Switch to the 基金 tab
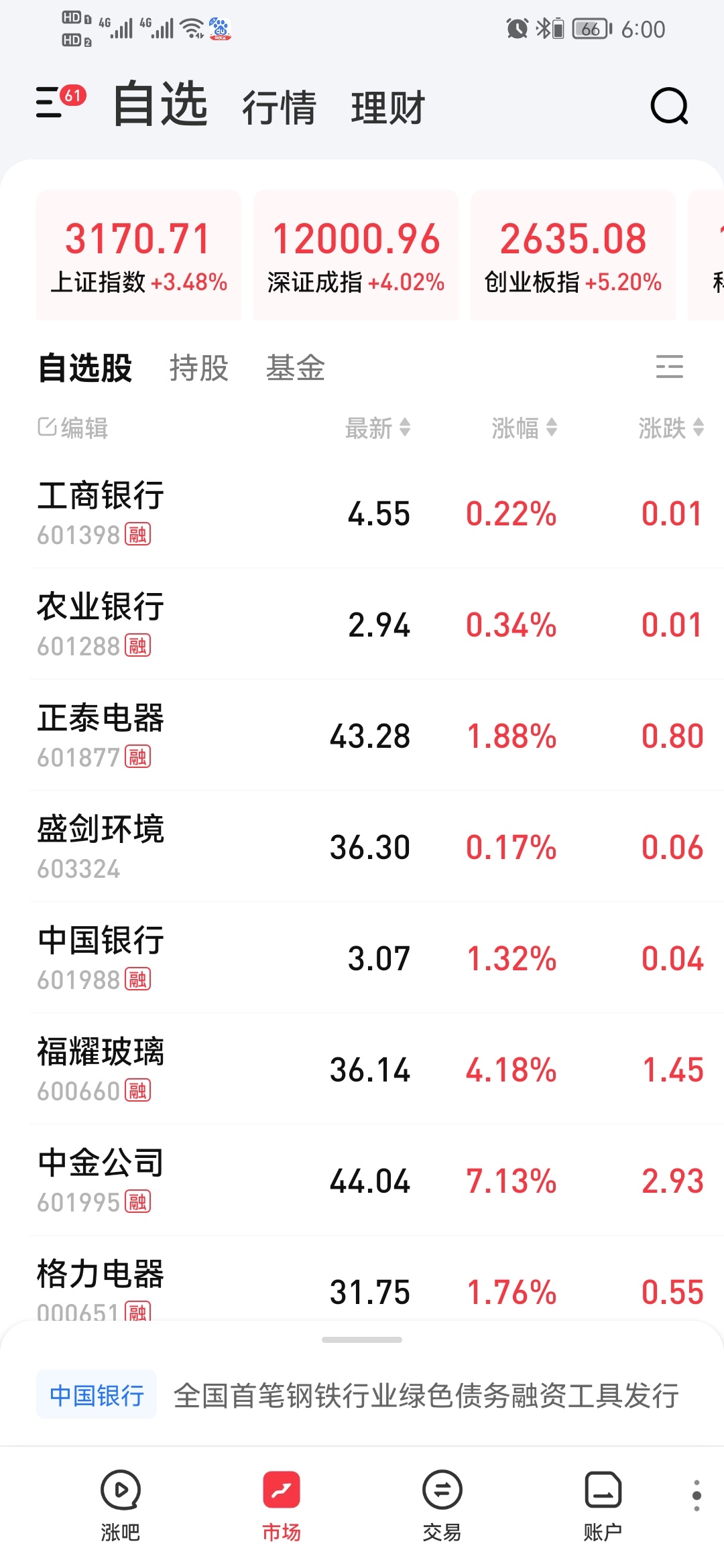 pyautogui.click(x=296, y=368)
